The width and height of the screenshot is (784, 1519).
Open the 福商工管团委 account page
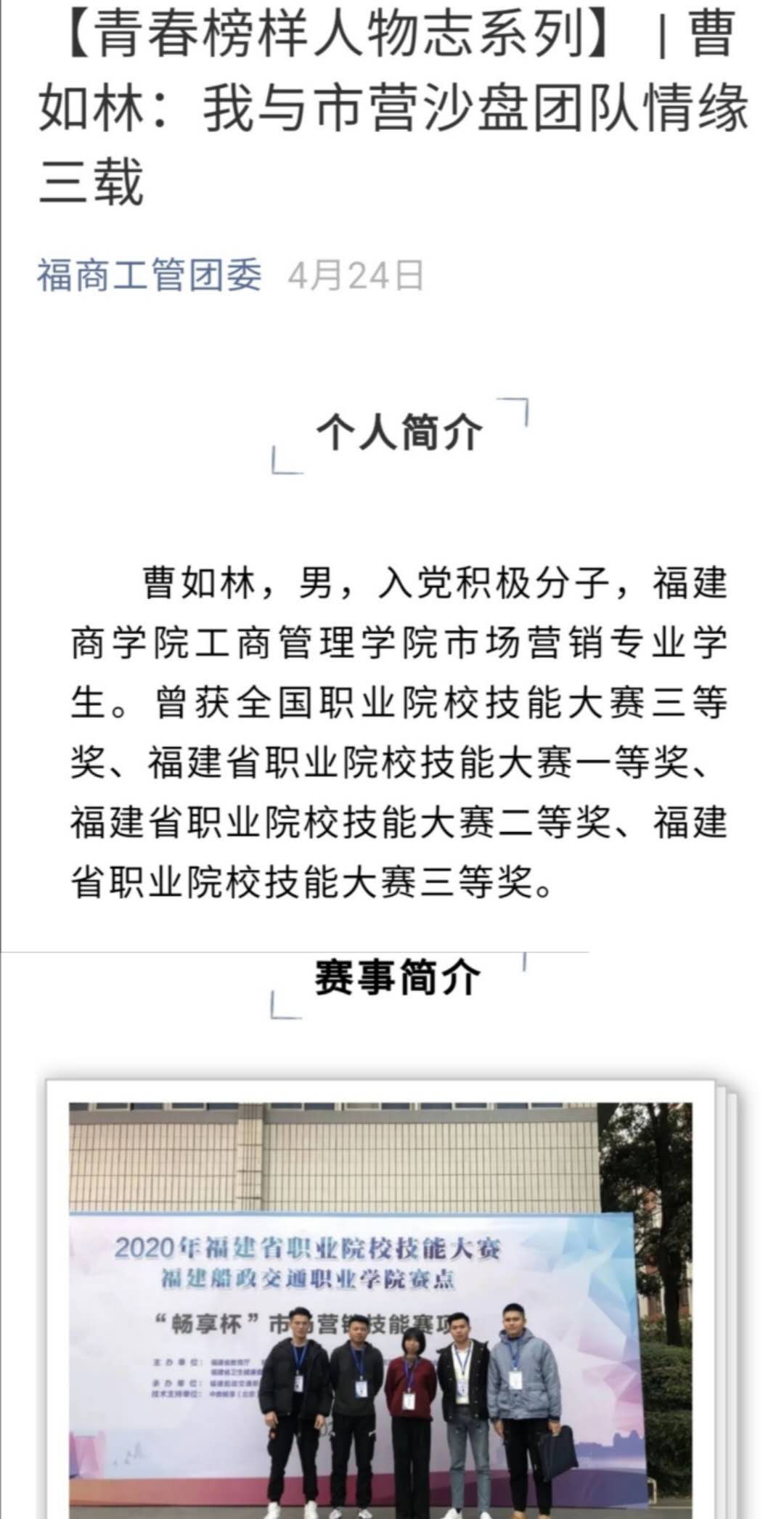point(149,276)
